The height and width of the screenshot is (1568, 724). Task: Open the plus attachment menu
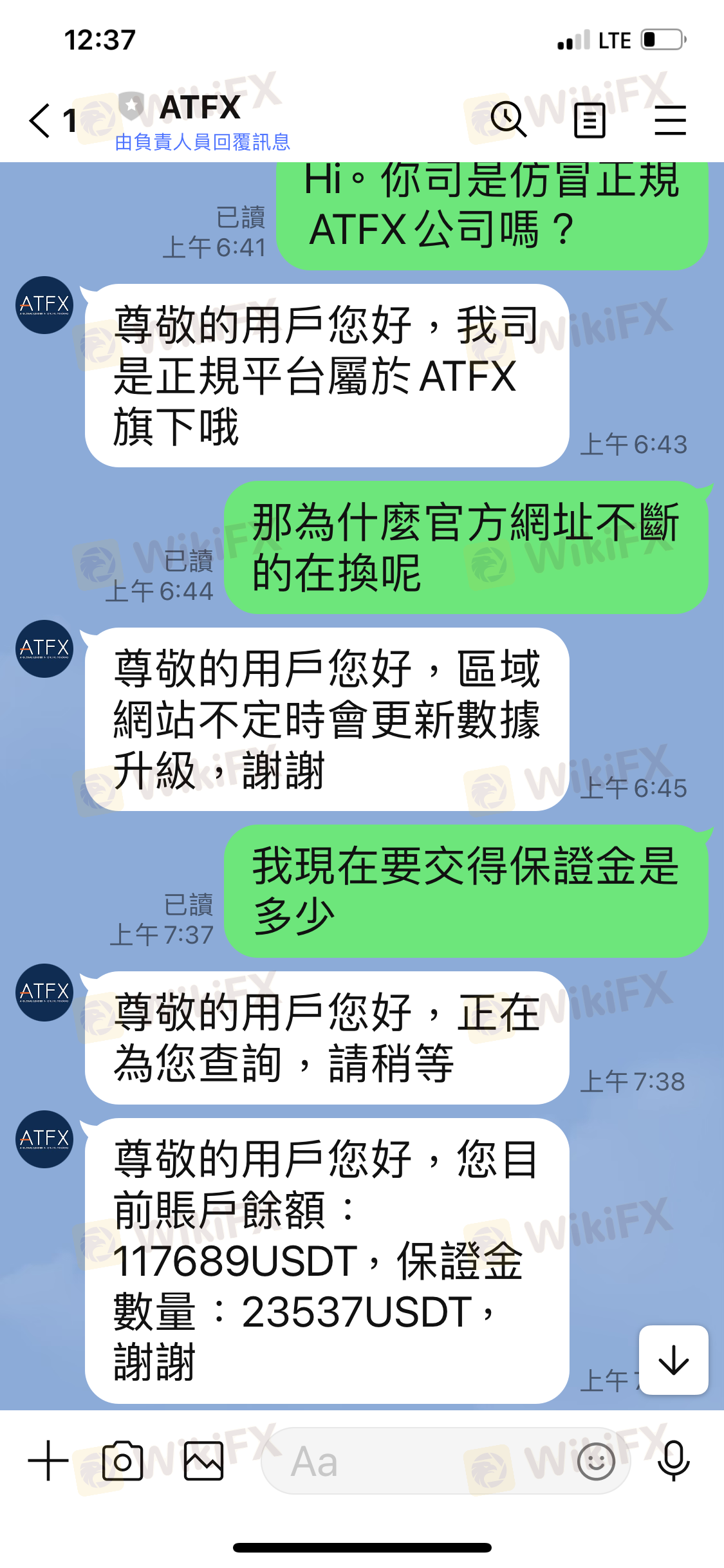(48, 1461)
